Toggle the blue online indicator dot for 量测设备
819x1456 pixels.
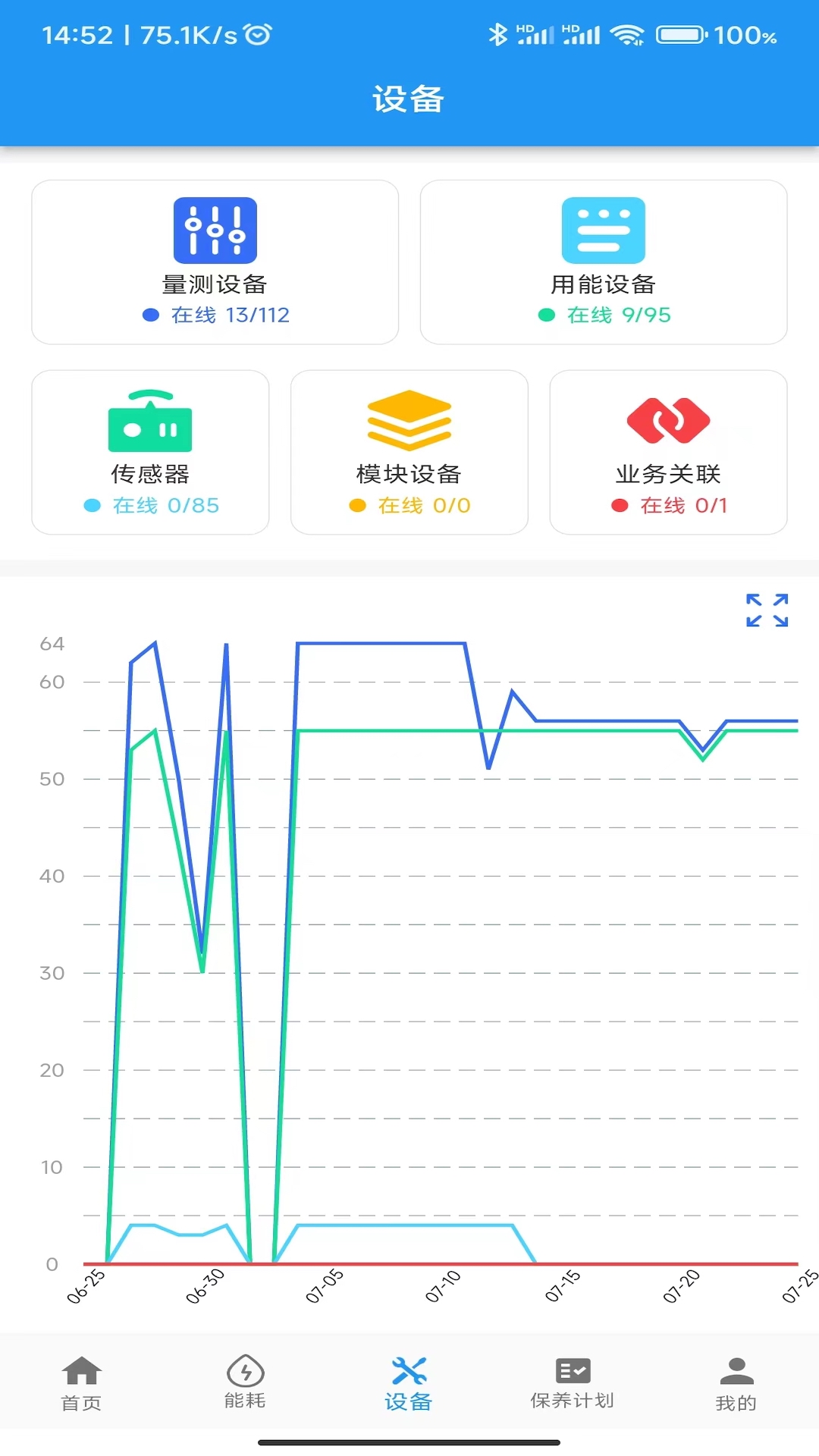point(149,313)
